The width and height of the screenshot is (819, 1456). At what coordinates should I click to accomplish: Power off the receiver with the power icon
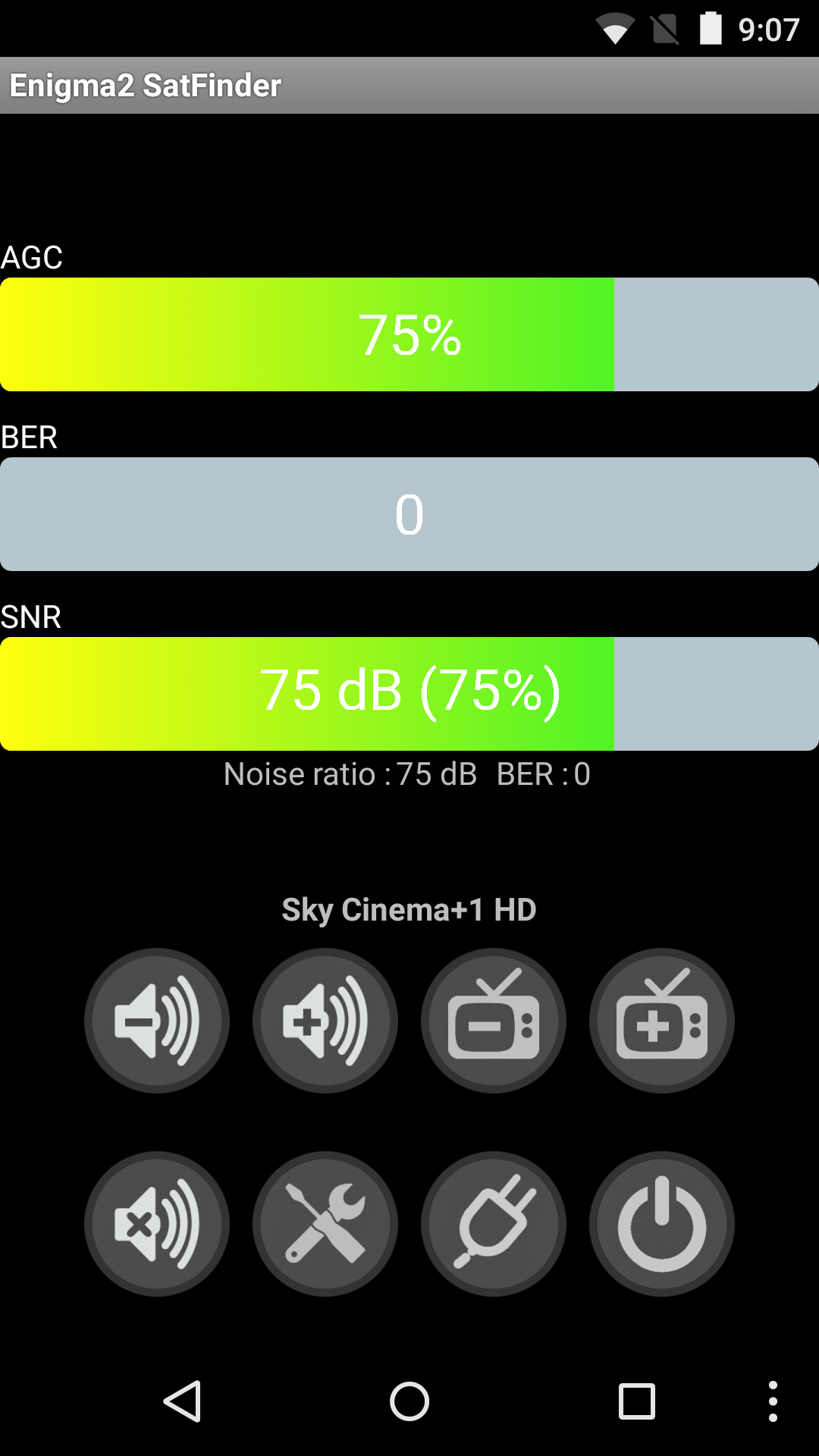pos(662,1222)
